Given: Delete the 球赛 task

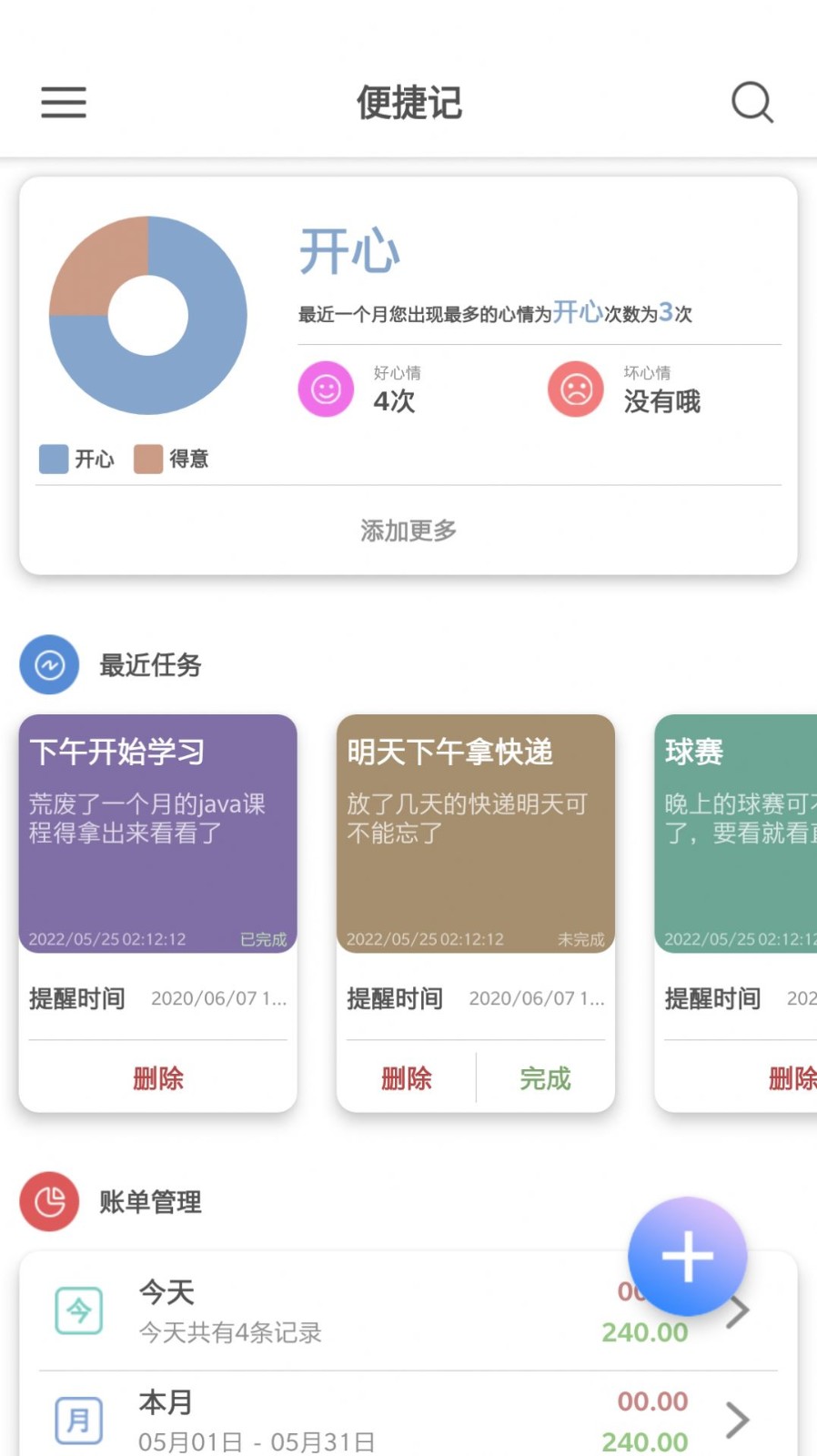Looking at the screenshot, I should 794,1079.
